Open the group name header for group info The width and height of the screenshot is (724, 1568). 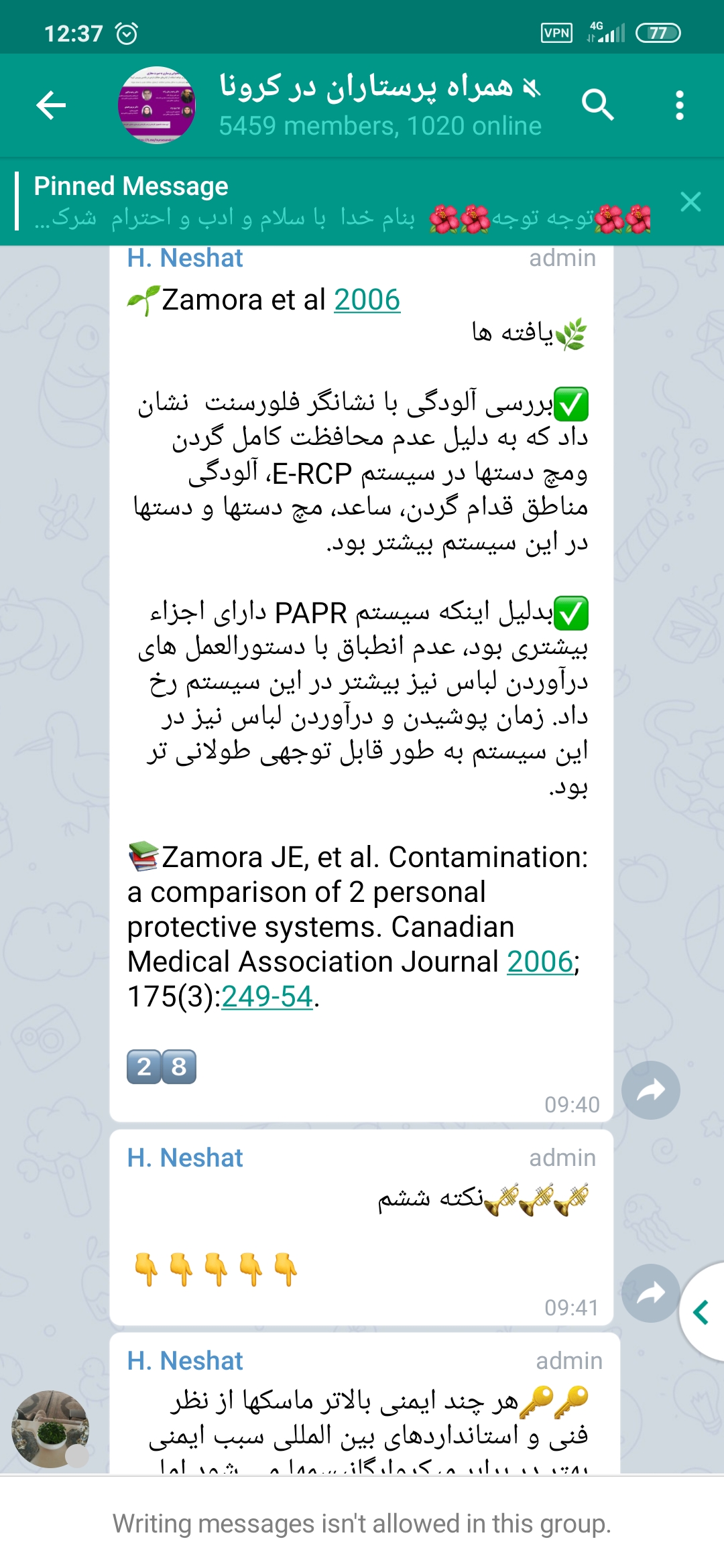(379, 105)
